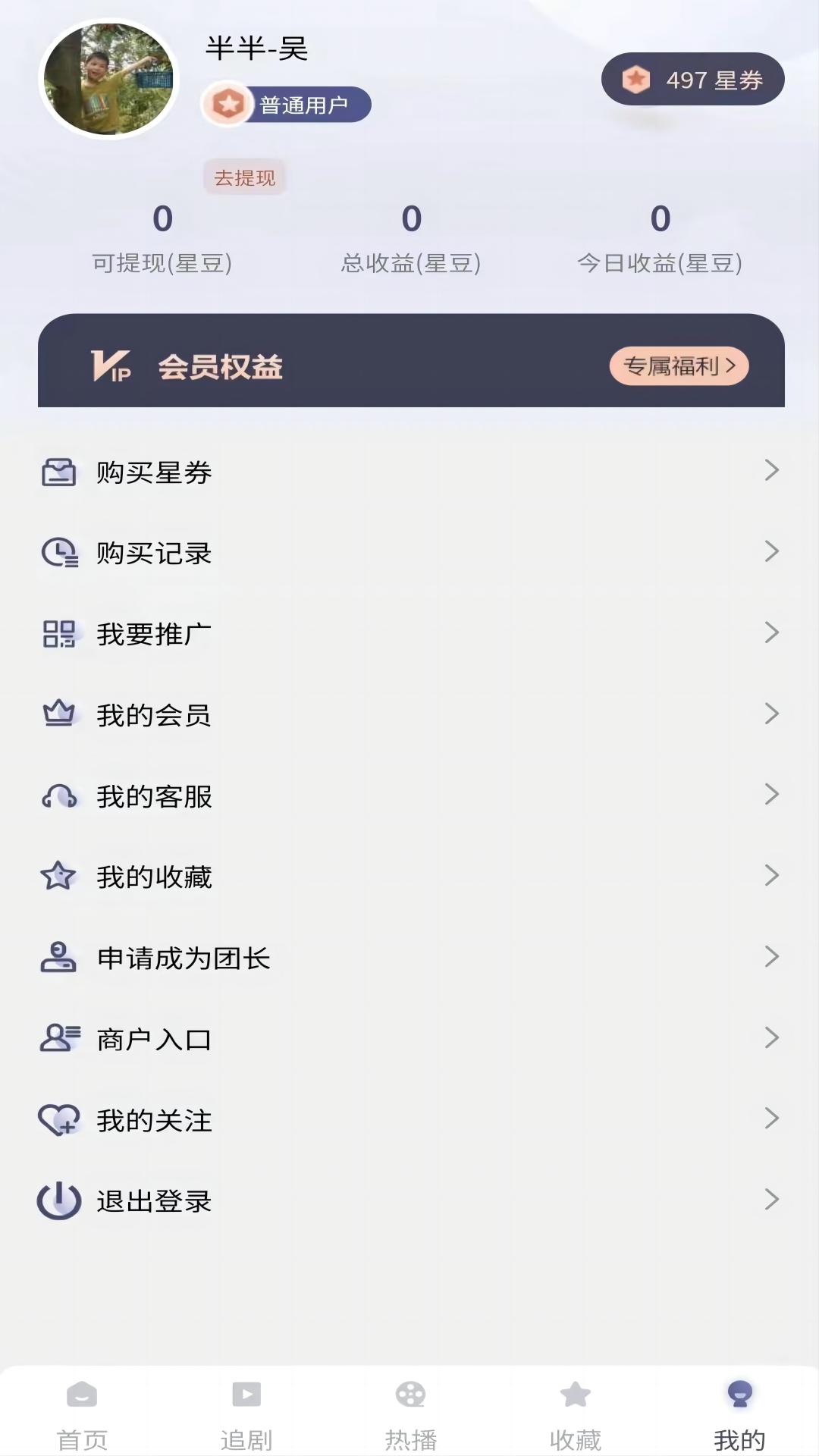Contact 我的客服
This screenshot has height=1456, width=819.
coord(409,795)
